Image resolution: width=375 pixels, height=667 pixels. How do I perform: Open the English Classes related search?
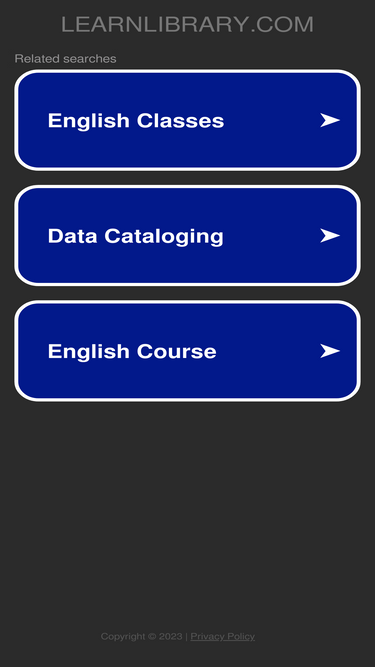188,120
